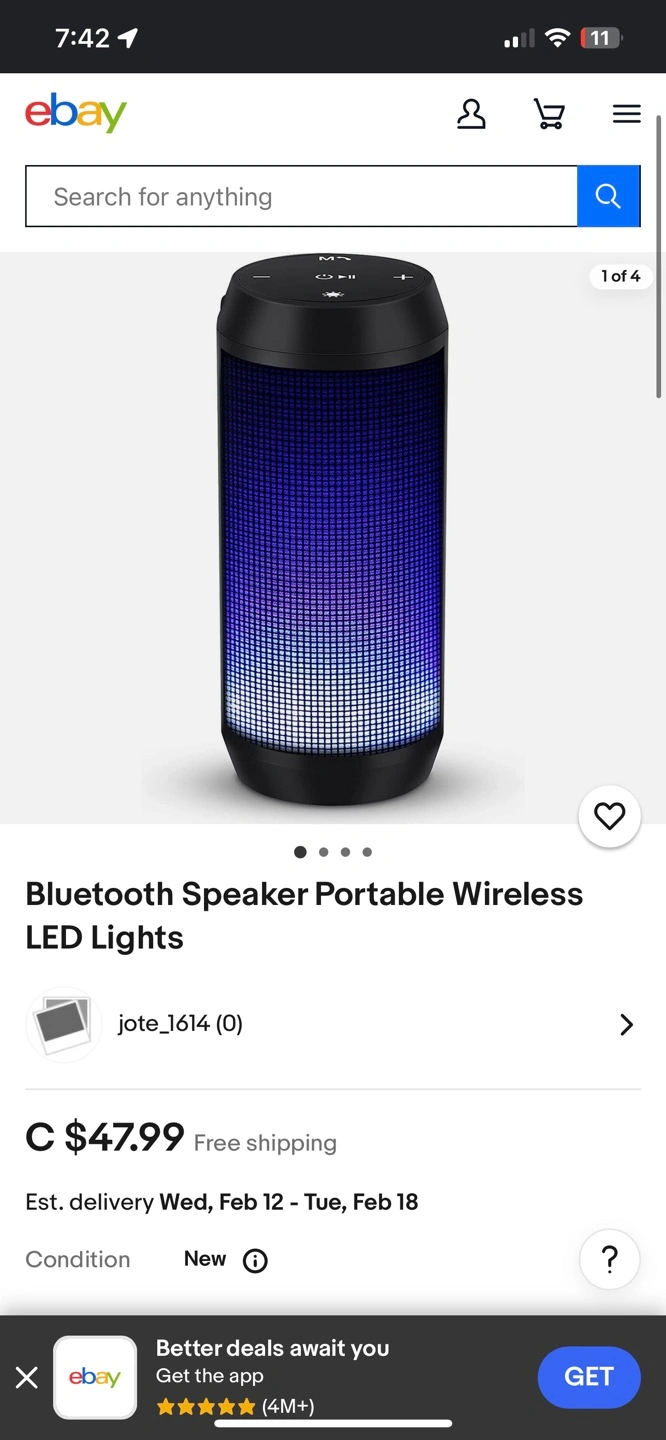Screen dimensions: 666x1440
Task: Show condition info for New
Action: (255, 1260)
